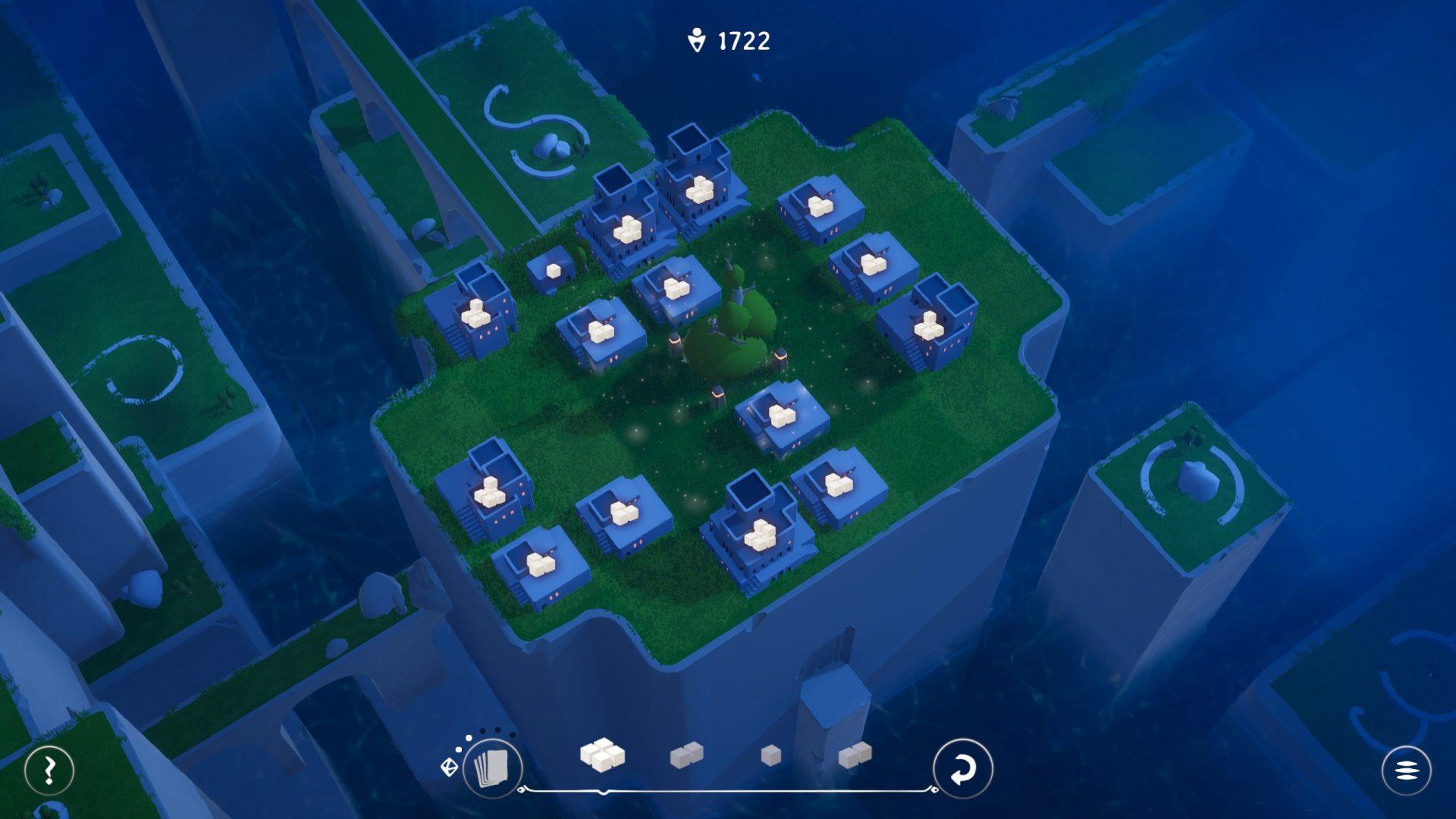Tap the undo arrow button
1456x819 pixels.
coord(962,769)
